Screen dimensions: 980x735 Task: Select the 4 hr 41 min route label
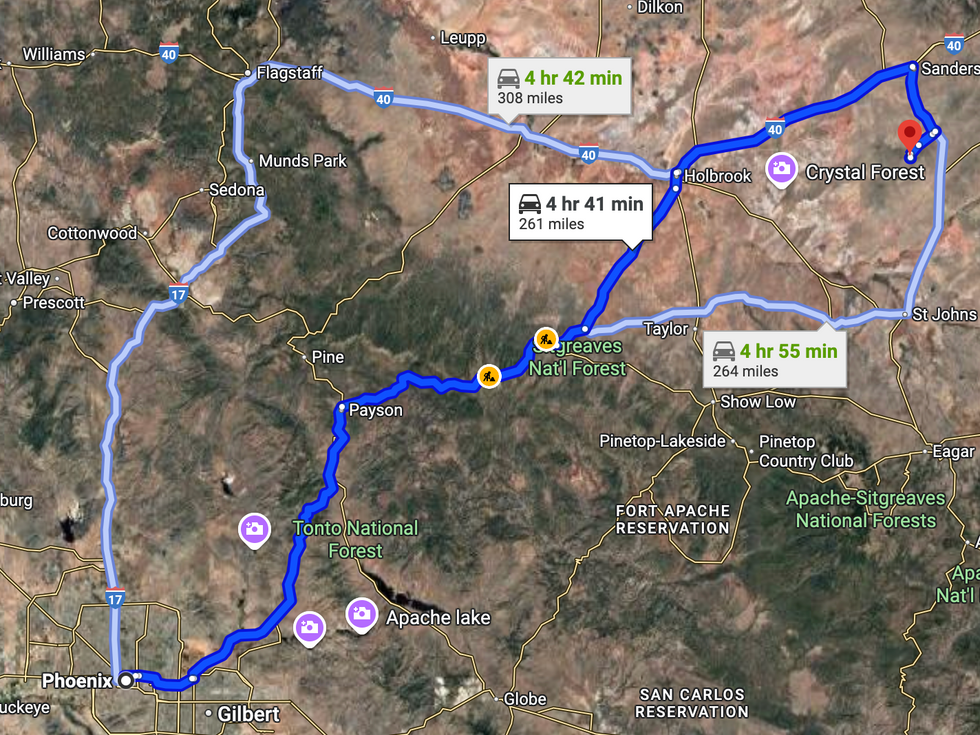[580, 213]
